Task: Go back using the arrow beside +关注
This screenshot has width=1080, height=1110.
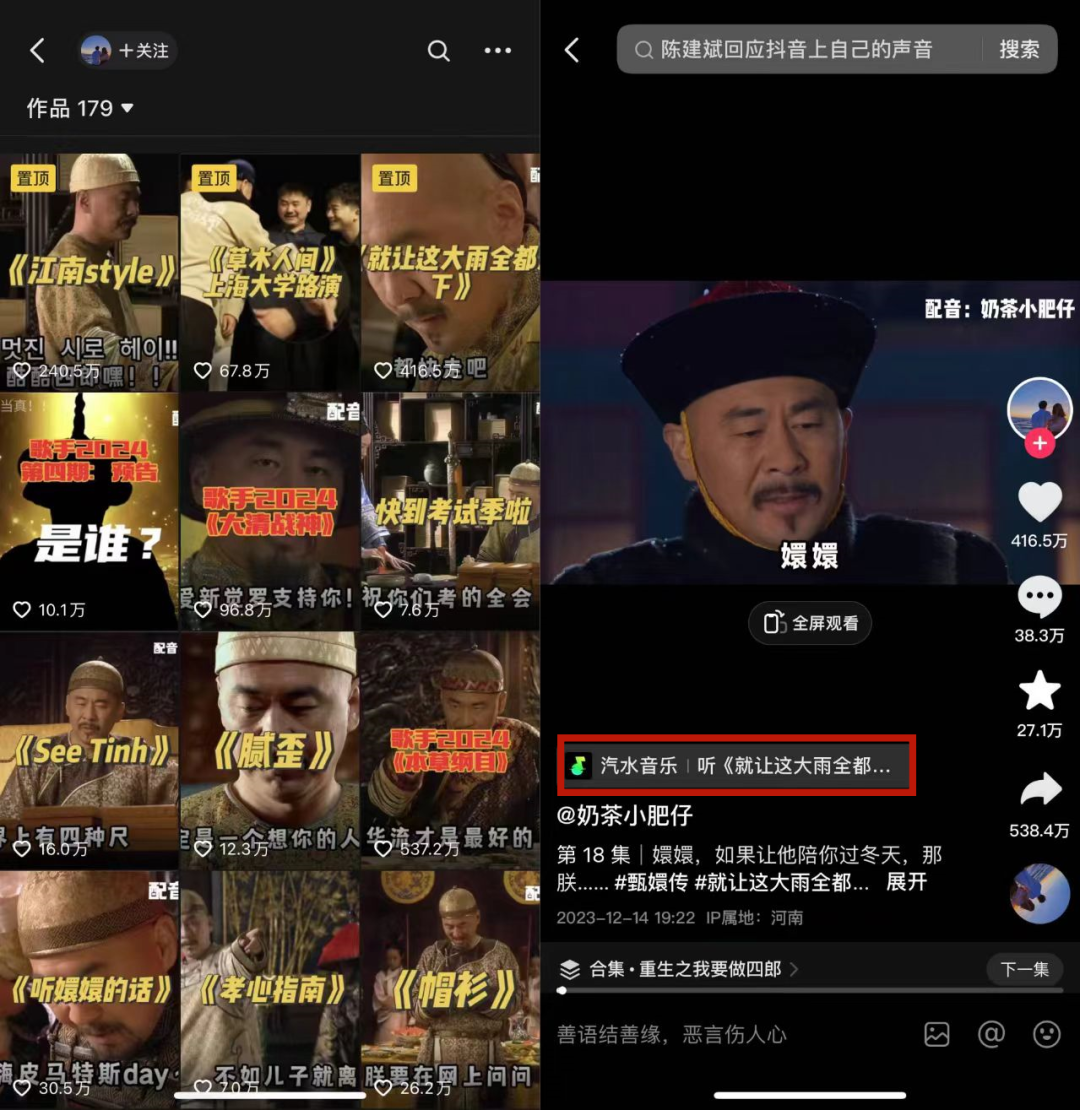Action: pyautogui.click(x=38, y=51)
